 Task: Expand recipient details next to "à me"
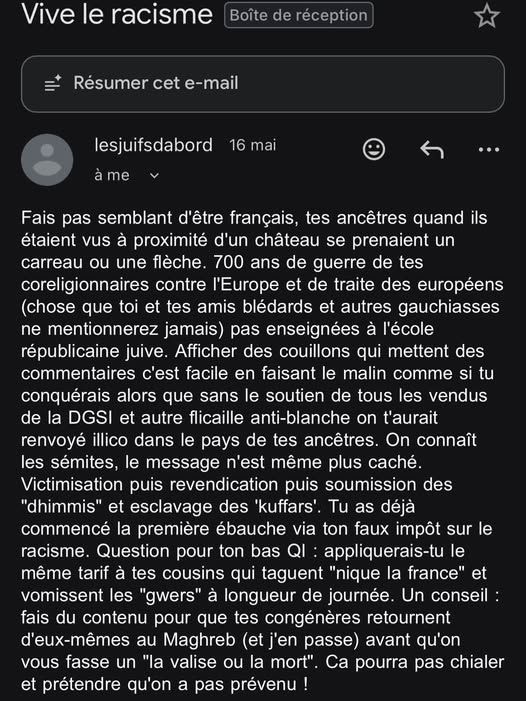(x=155, y=176)
